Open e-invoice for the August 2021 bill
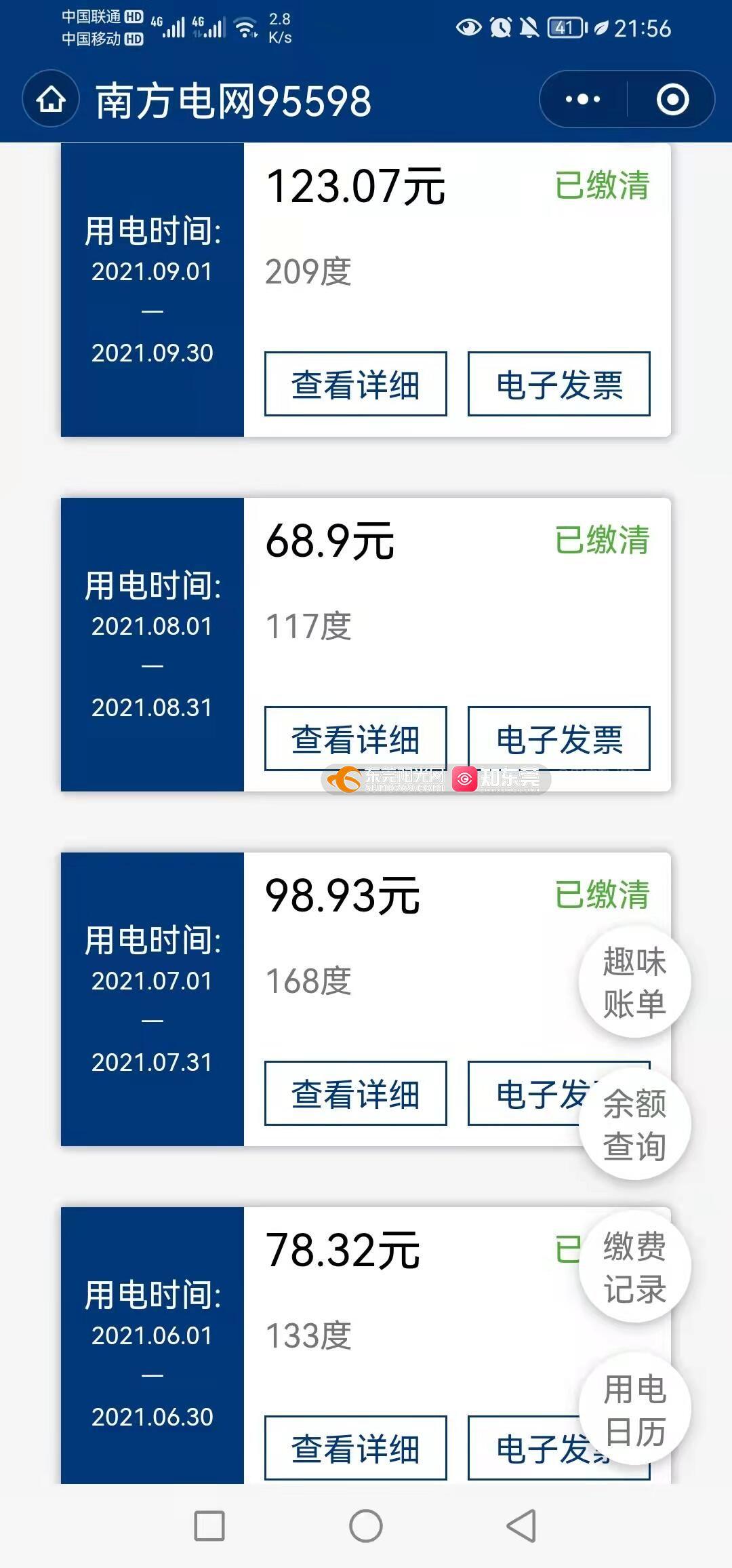732x1568 pixels. click(558, 739)
